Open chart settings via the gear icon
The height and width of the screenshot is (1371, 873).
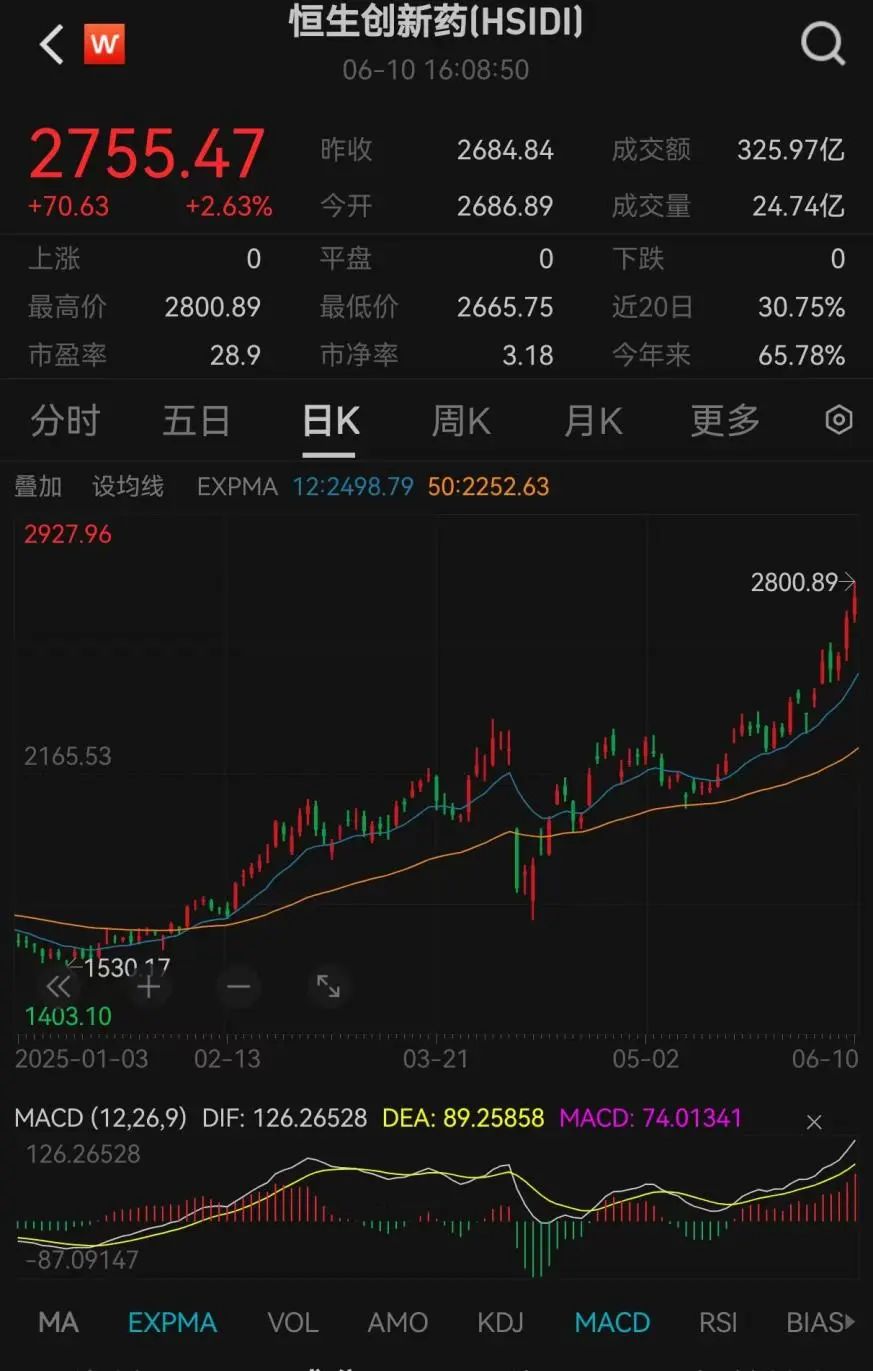pyautogui.click(x=838, y=420)
